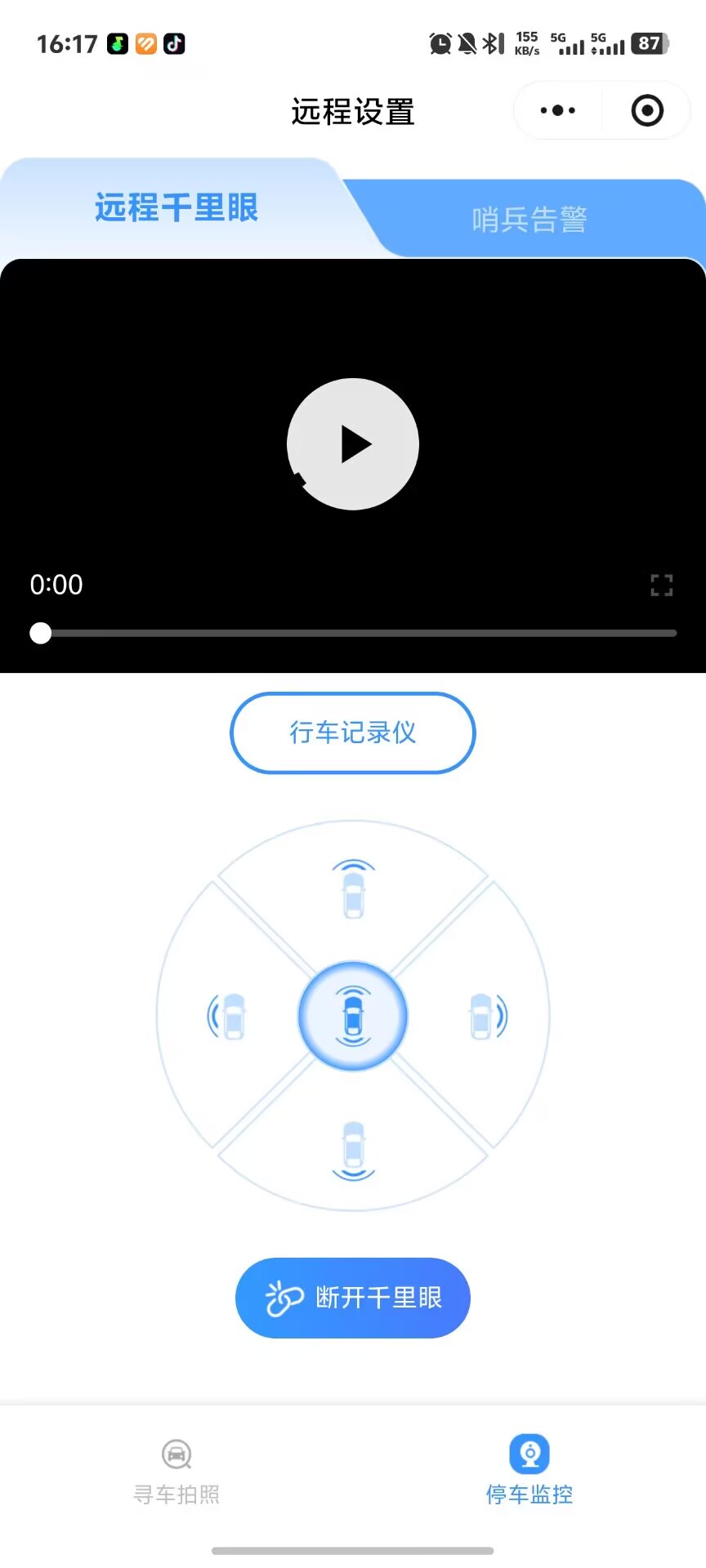Open the mini program more options menu
Image resolution: width=706 pixels, height=1568 pixels.
pyautogui.click(x=558, y=110)
